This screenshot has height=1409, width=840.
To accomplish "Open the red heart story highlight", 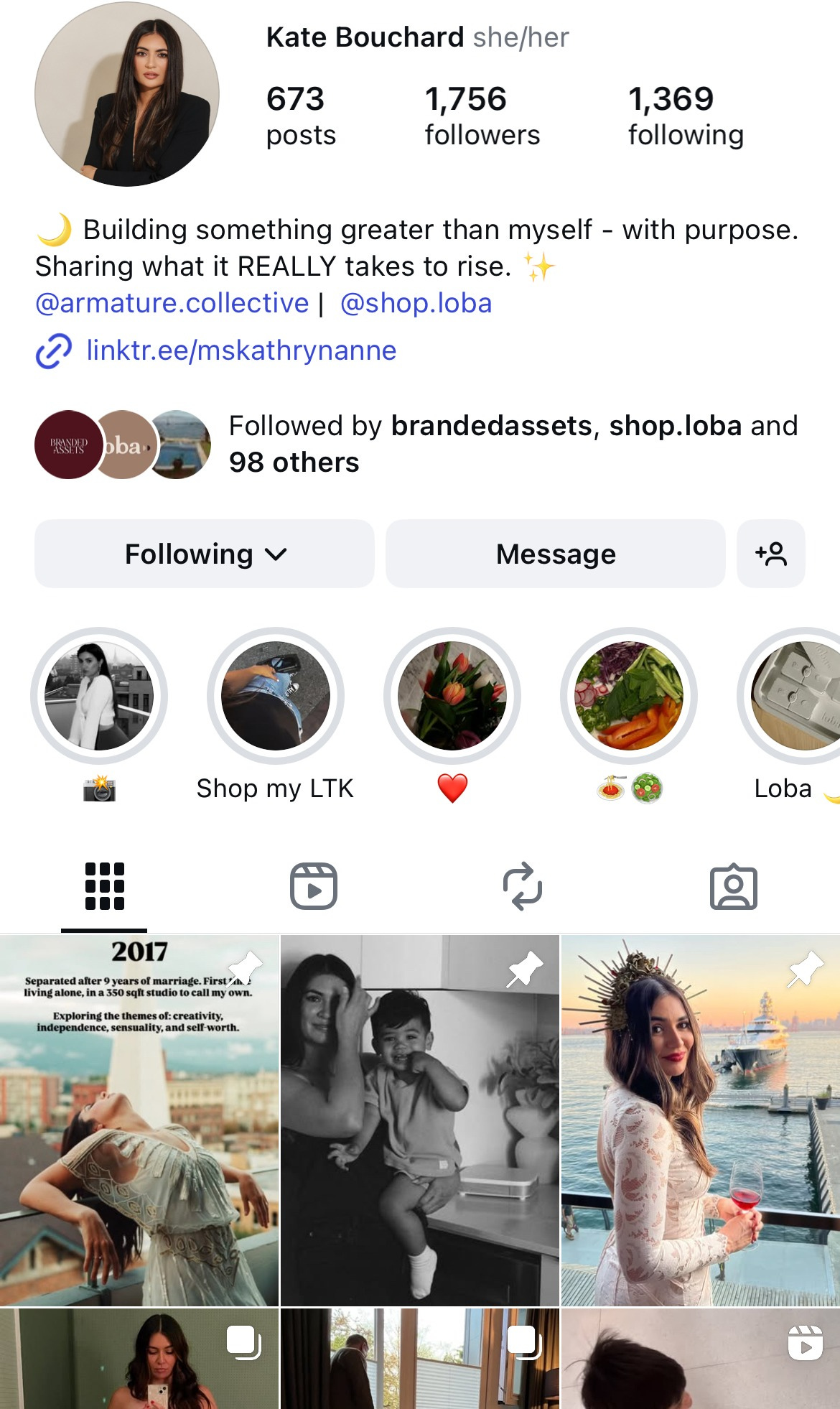I will 452,696.
